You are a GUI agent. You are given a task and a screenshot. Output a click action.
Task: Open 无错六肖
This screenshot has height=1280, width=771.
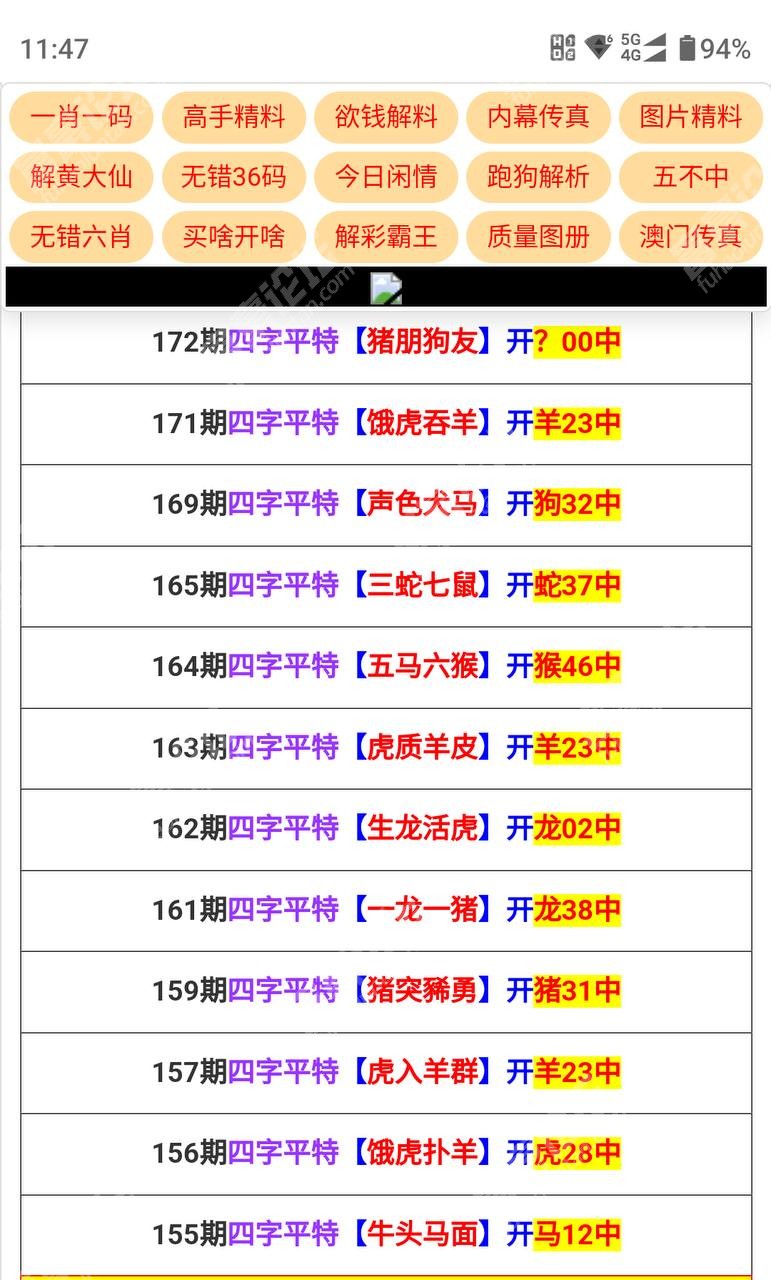[81, 237]
